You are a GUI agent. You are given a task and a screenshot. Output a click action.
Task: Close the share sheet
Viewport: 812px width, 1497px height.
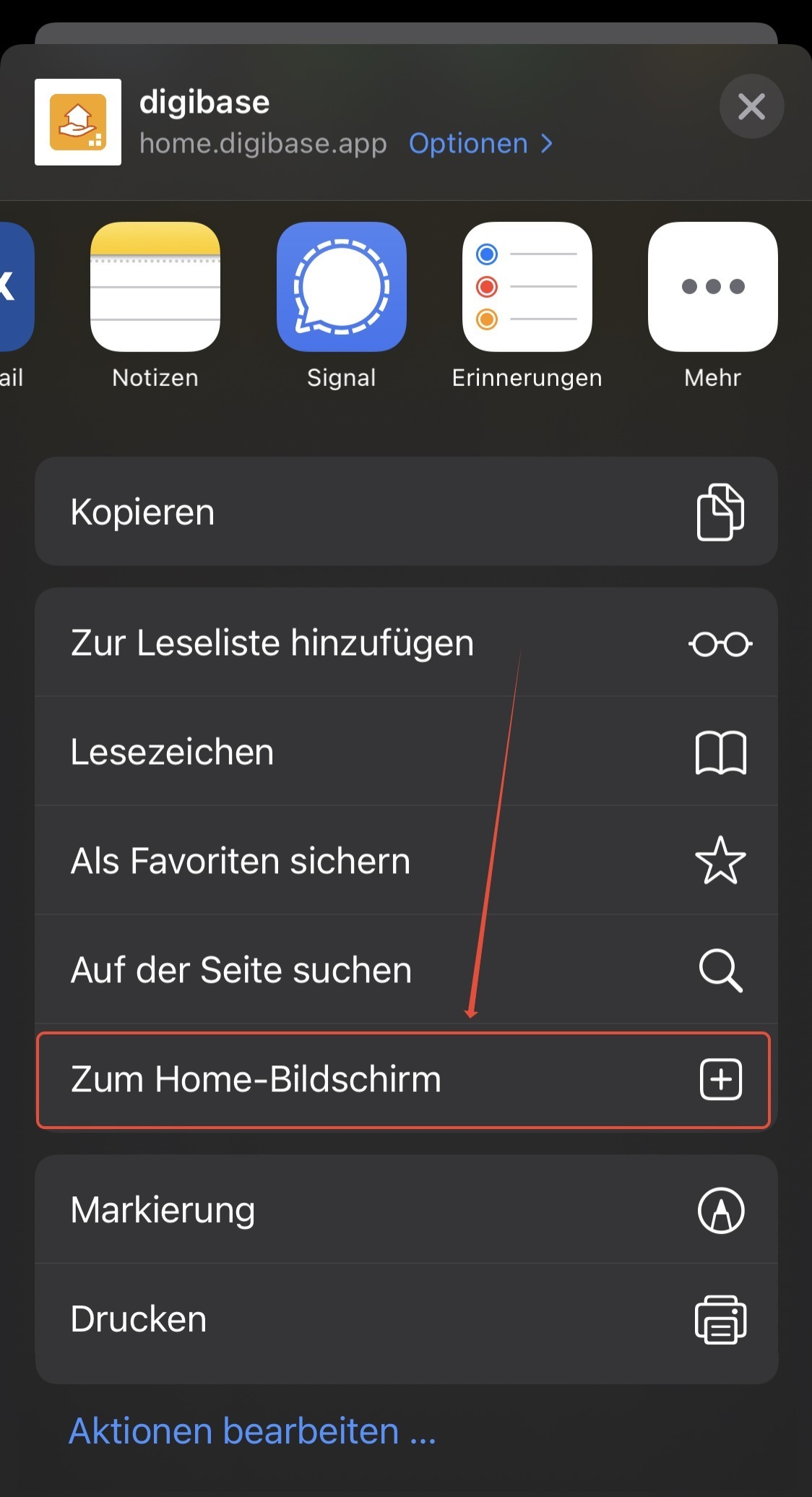[x=751, y=106]
